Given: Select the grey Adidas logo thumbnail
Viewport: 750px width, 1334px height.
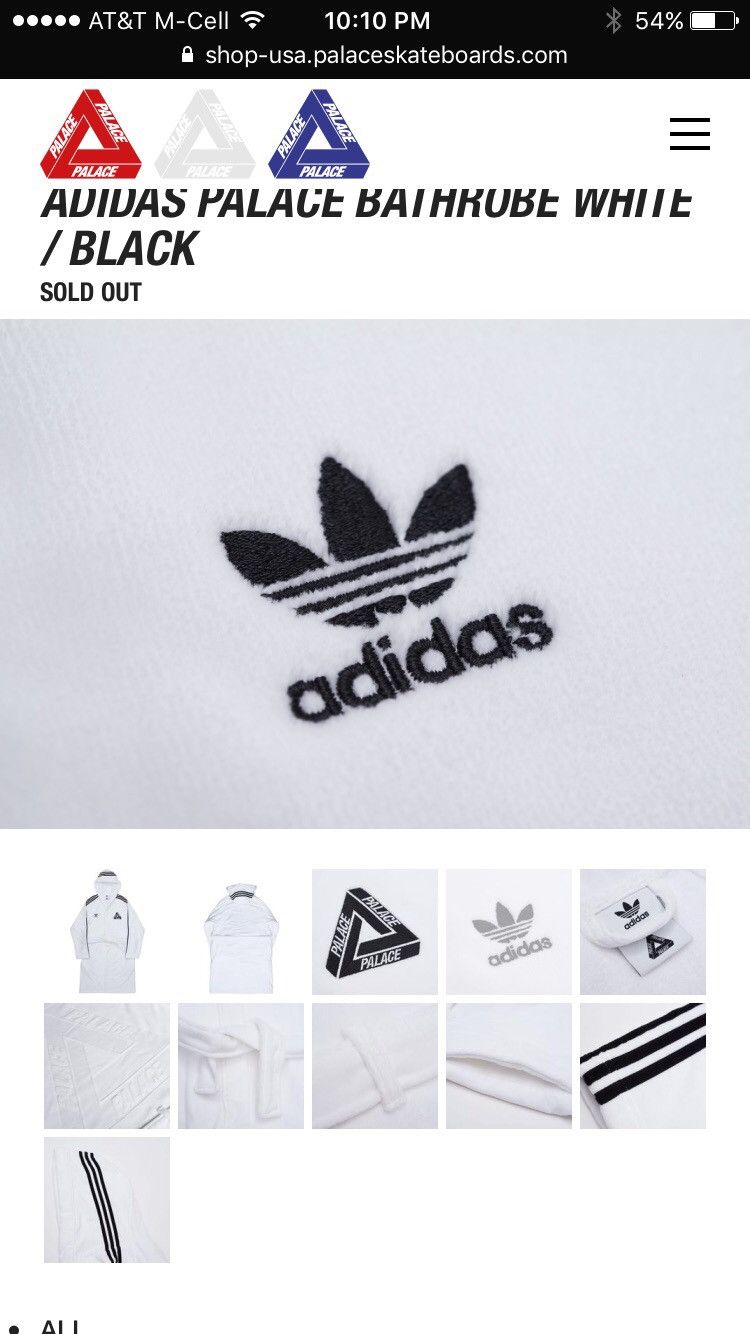Looking at the screenshot, I should (x=509, y=932).
